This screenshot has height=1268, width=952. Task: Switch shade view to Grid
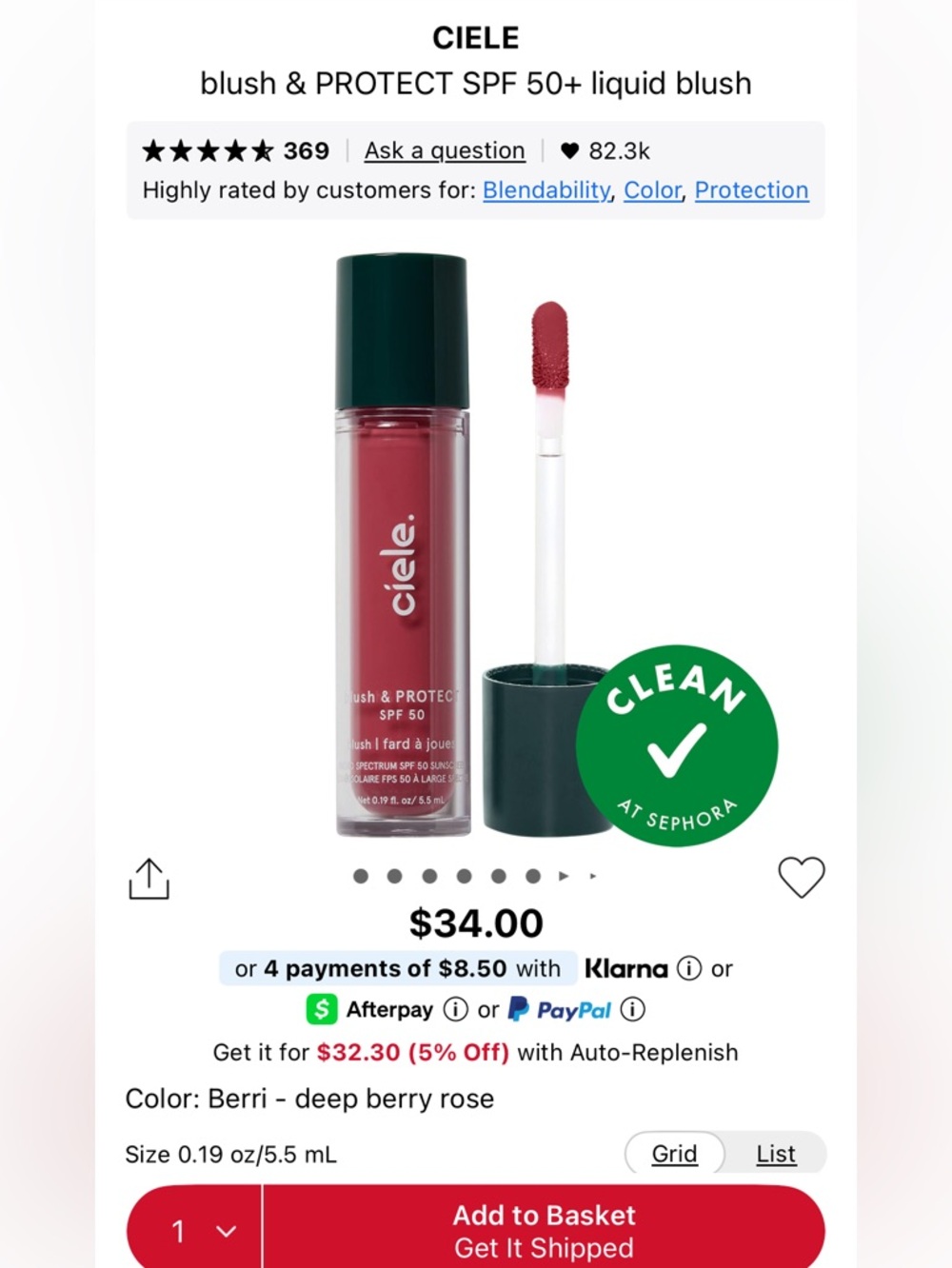pyautogui.click(x=674, y=1154)
